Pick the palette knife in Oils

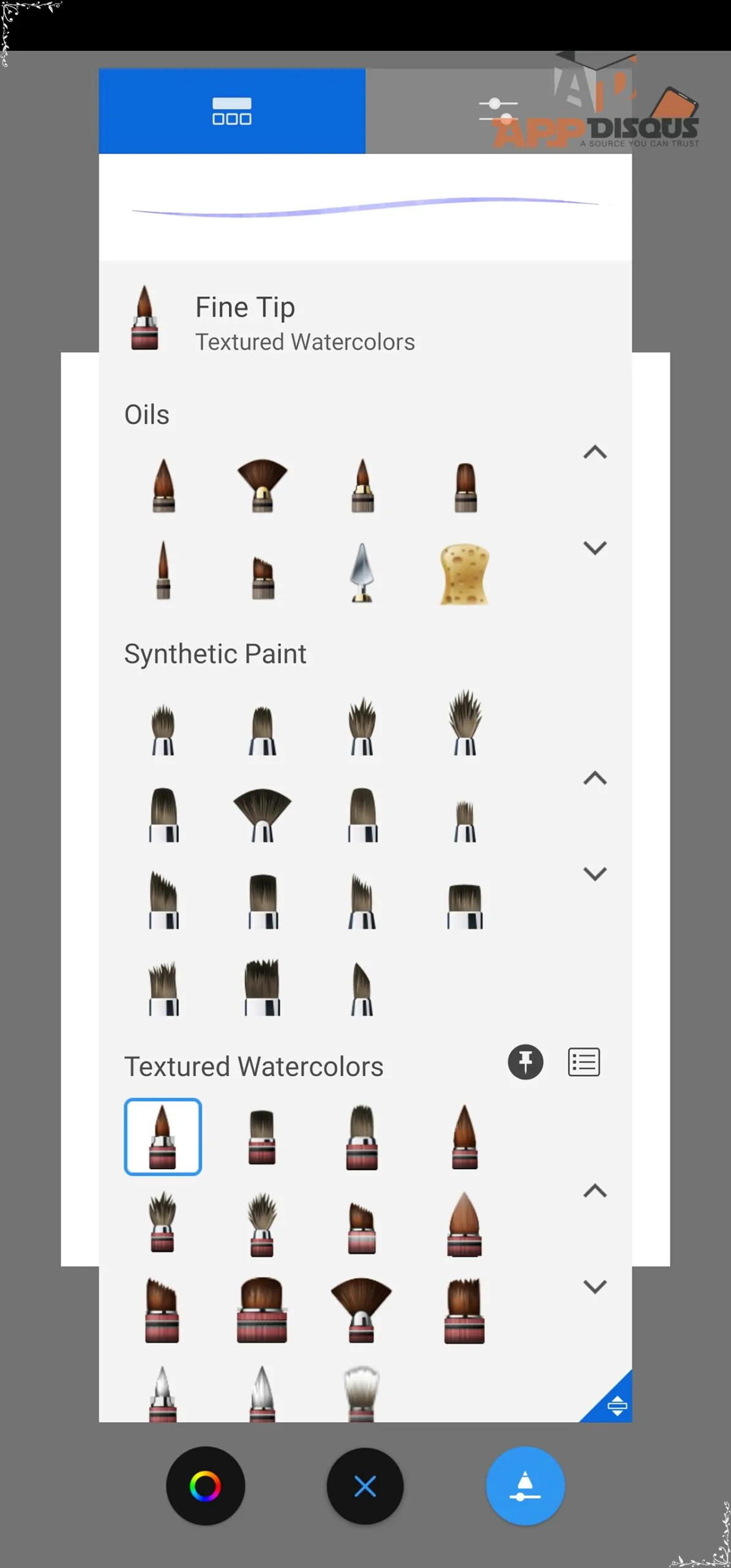(362, 572)
